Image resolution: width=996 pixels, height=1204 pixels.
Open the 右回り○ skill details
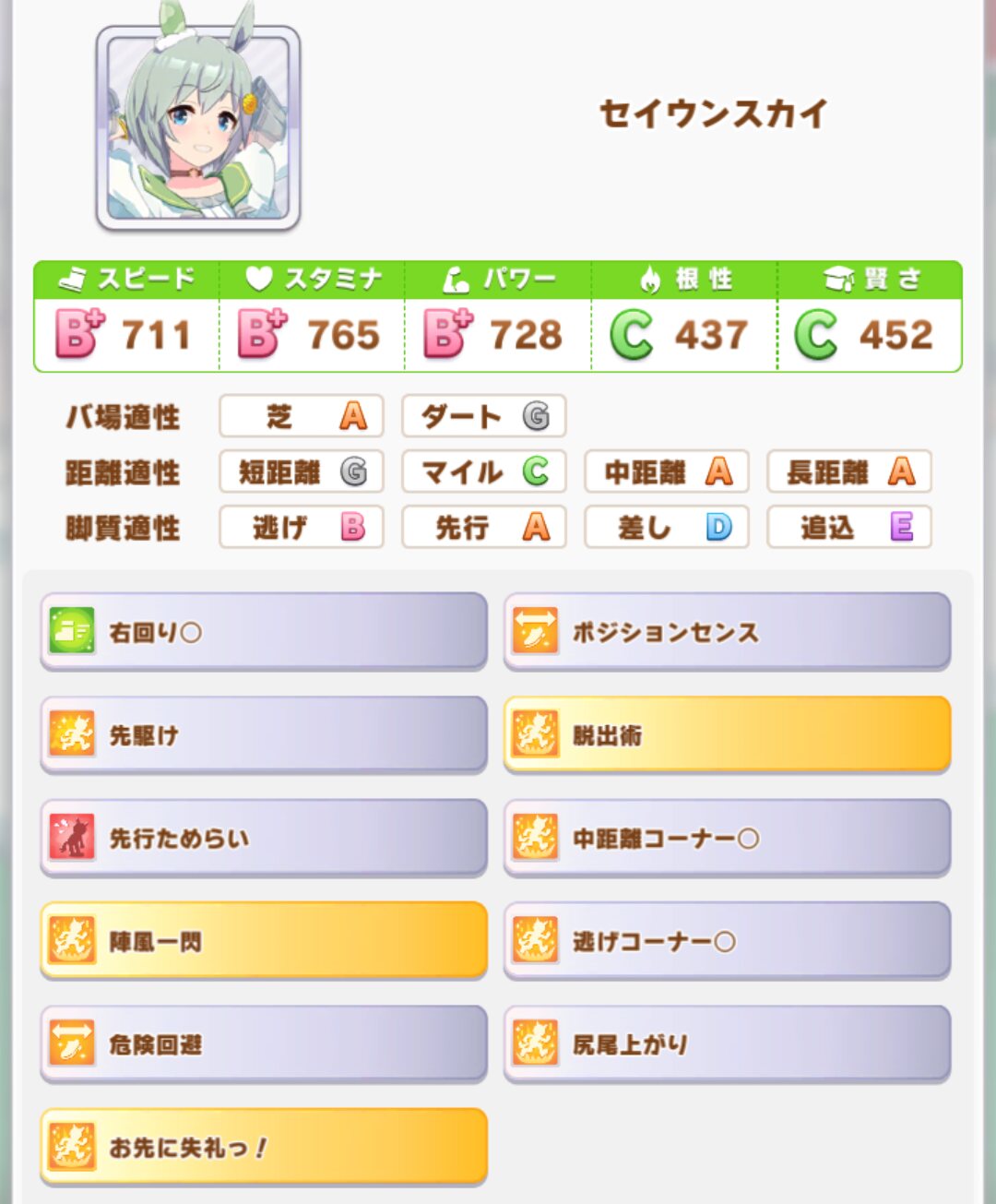(x=264, y=632)
